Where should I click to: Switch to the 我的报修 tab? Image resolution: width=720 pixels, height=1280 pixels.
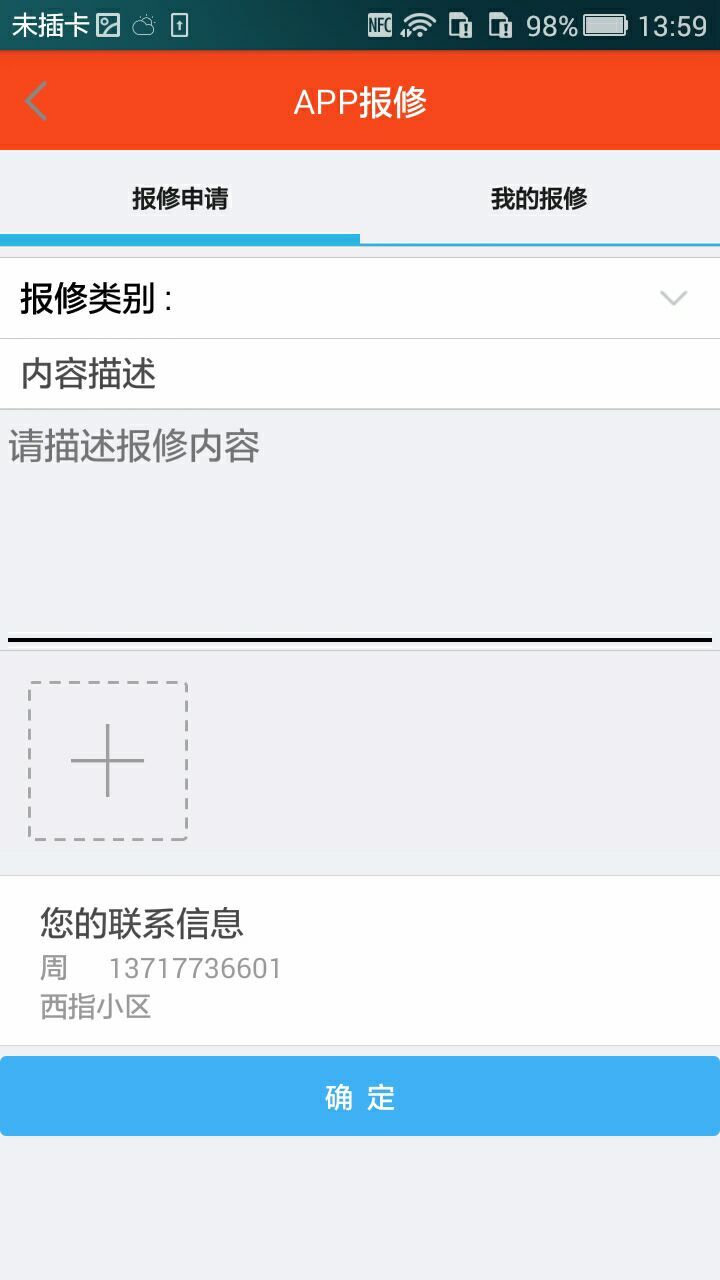click(x=539, y=198)
